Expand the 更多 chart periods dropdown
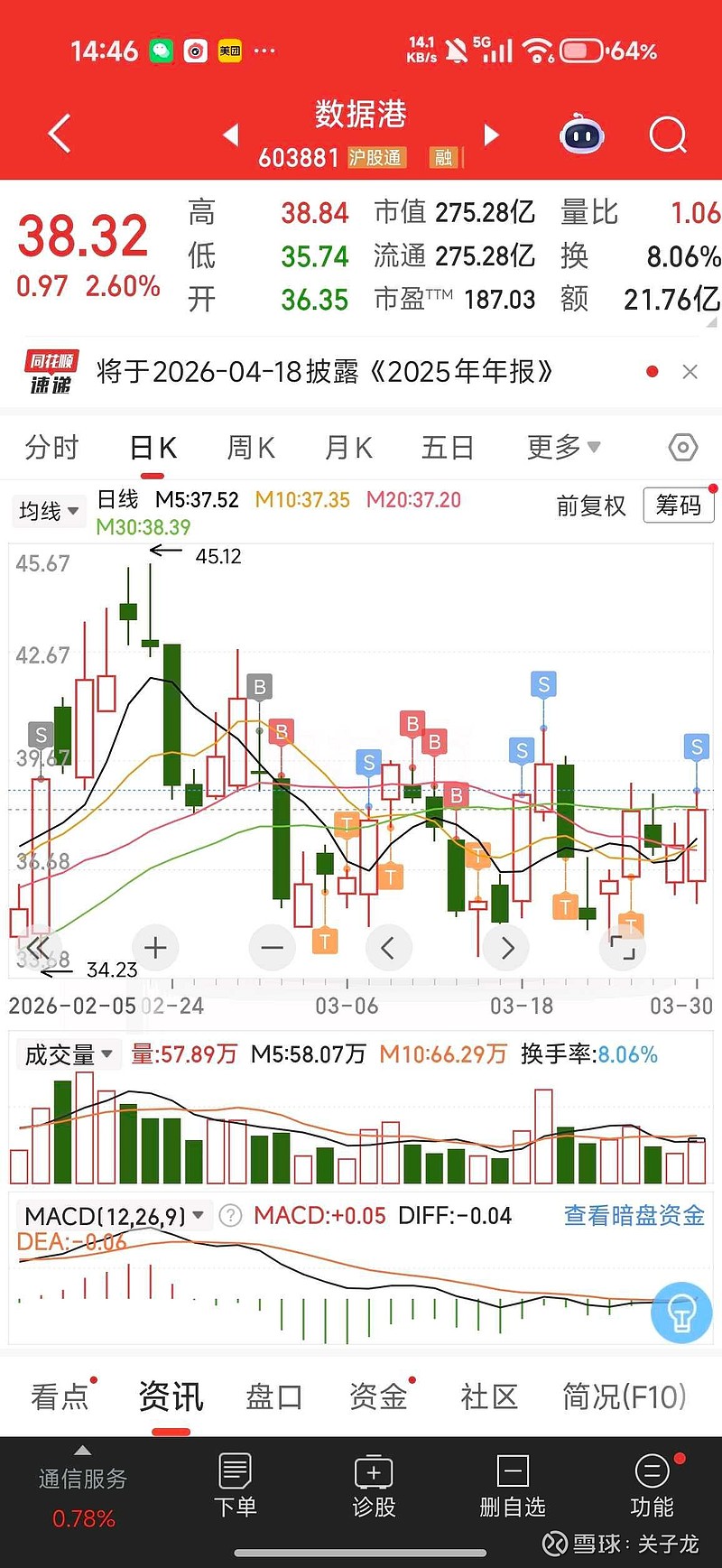Viewport: 722px width, 1568px height. click(563, 447)
